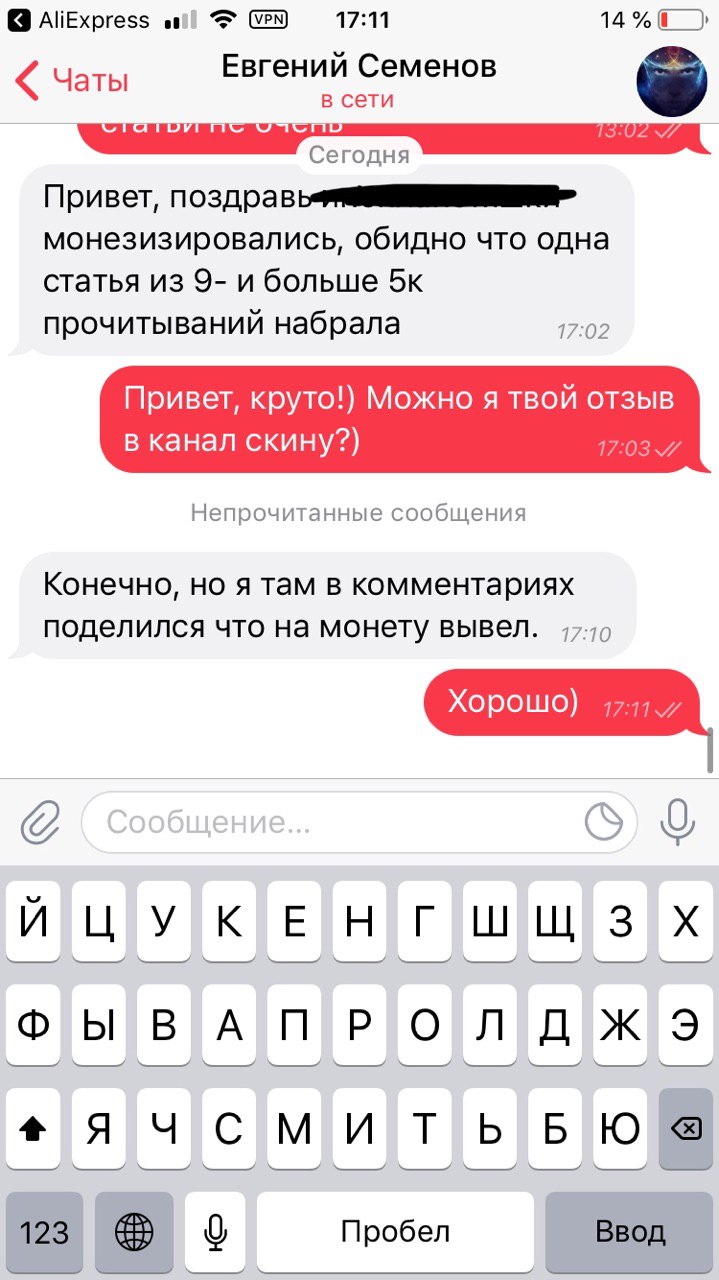Viewport: 719px width, 1280px height.
Task: Open the sticker panel icon
Action: 604,823
